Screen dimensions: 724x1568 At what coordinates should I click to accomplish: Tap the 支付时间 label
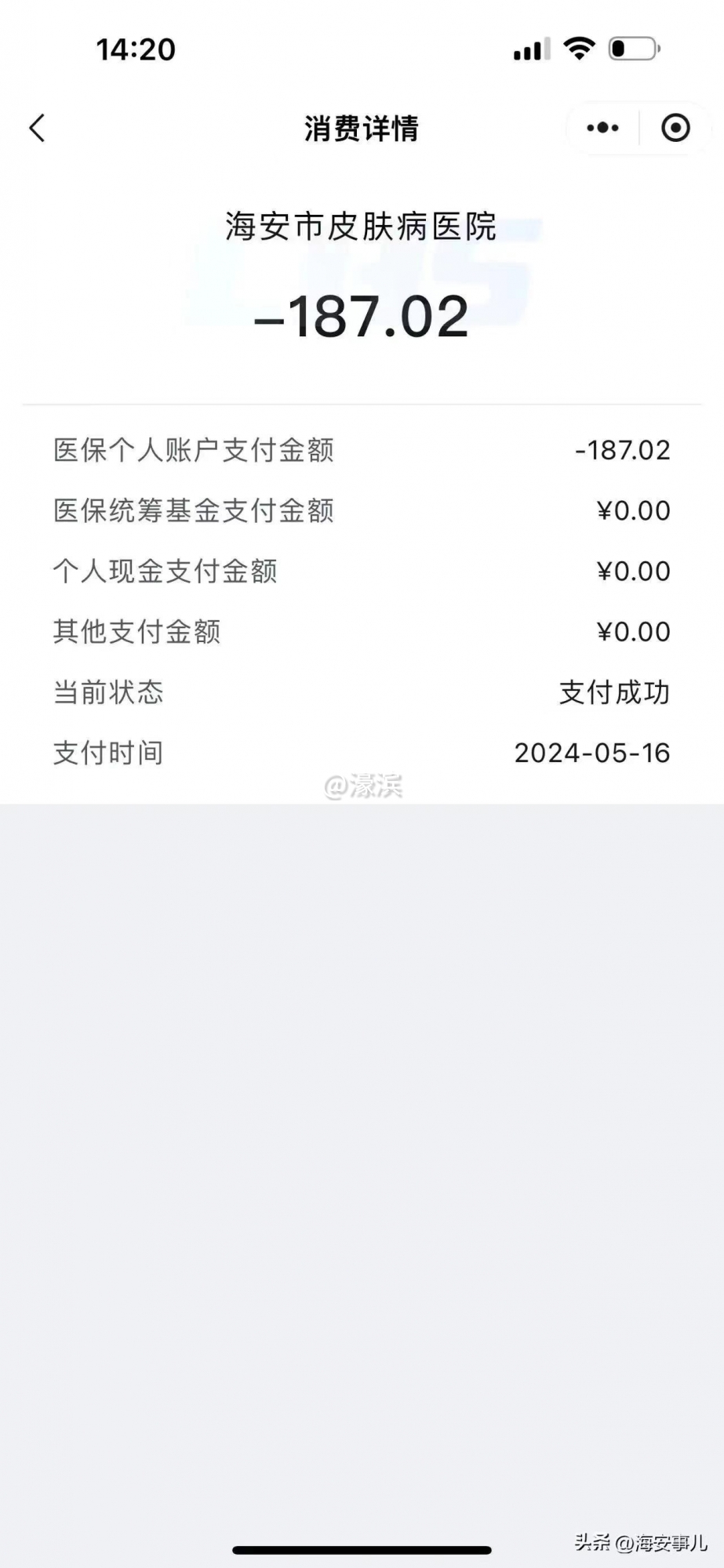coord(107,753)
